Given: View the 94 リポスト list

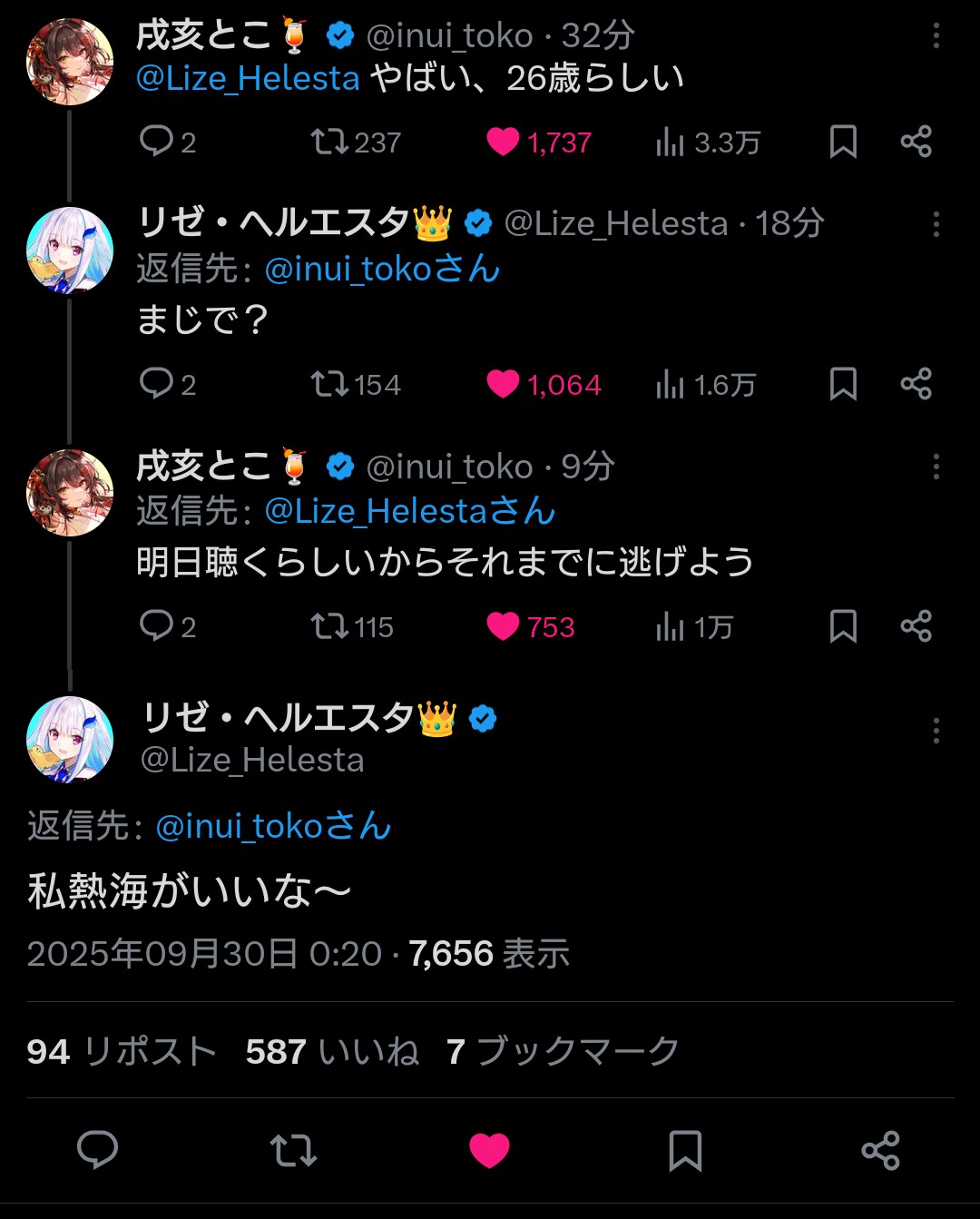Looking at the screenshot, I should [x=122, y=1051].
